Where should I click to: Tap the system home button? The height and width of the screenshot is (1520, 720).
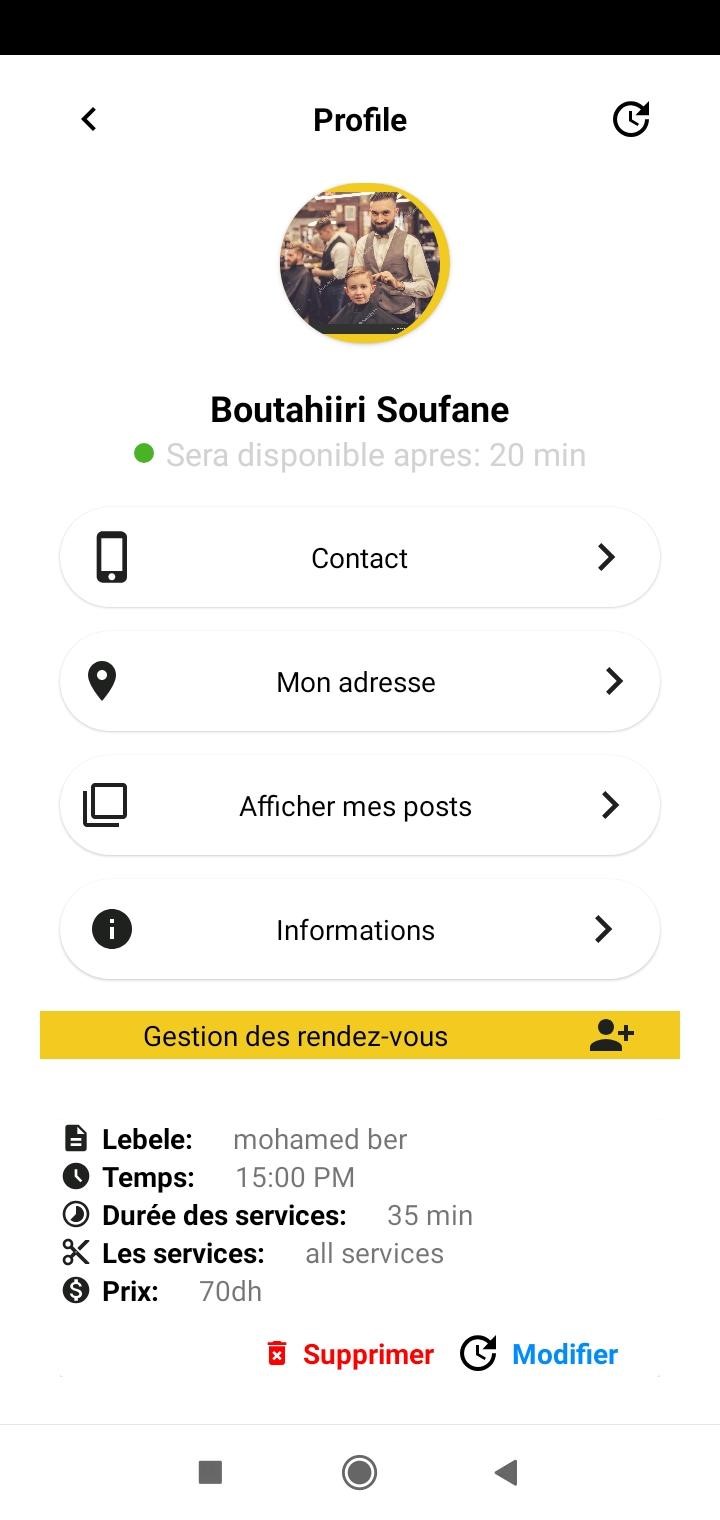[x=359, y=1472]
